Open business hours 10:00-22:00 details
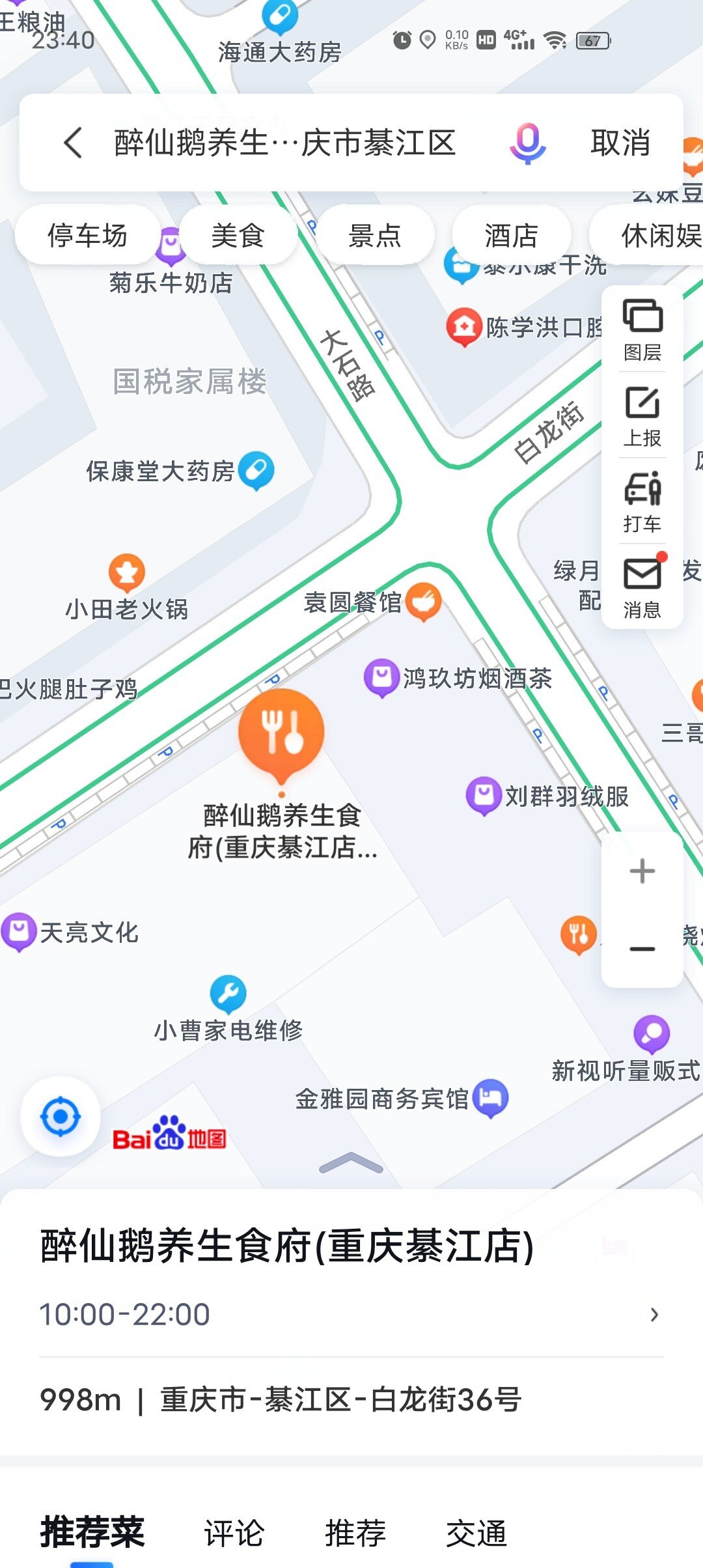 point(351,1314)
